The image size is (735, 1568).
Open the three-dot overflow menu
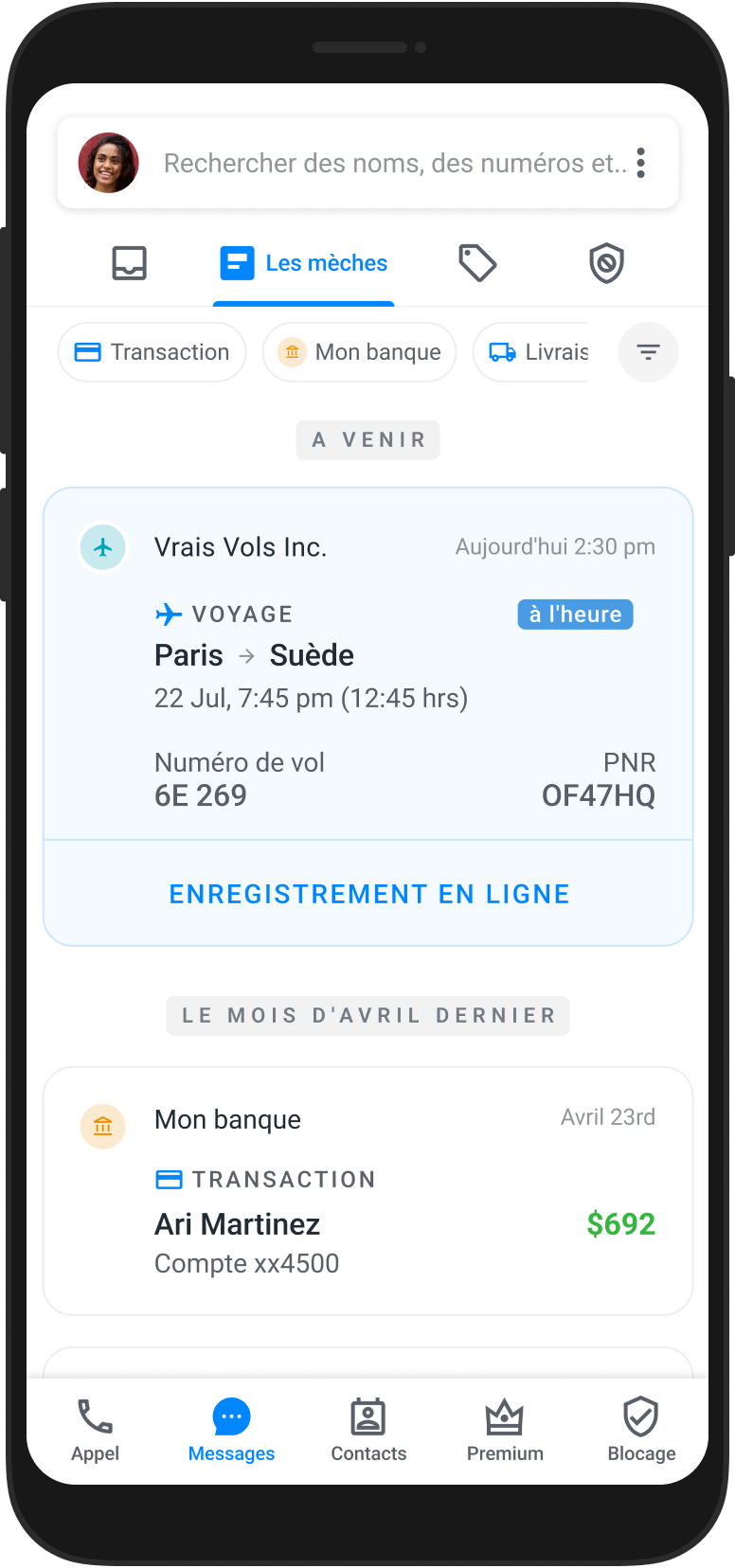[x=641, y=163]
